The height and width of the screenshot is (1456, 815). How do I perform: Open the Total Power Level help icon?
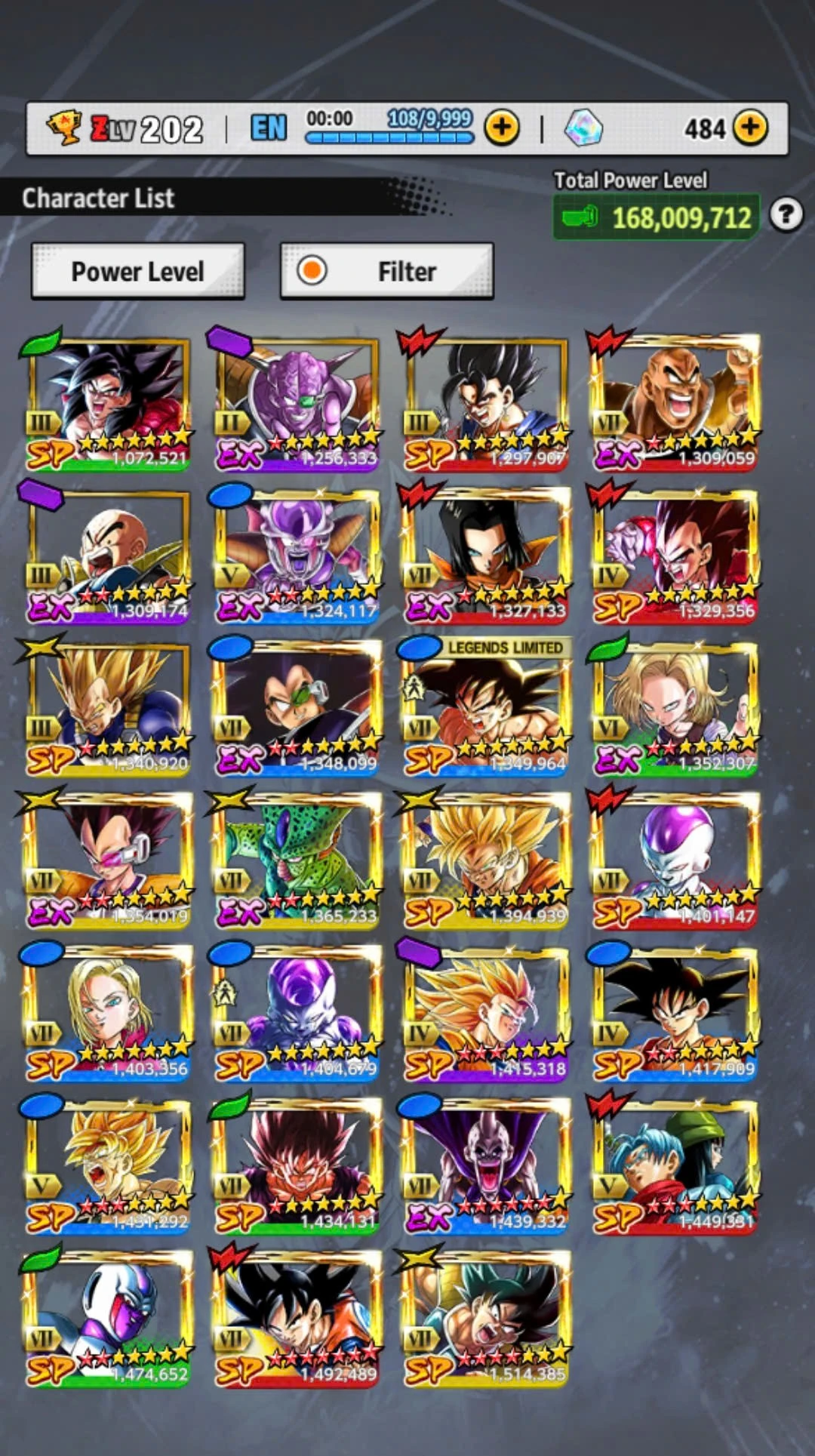786,216
